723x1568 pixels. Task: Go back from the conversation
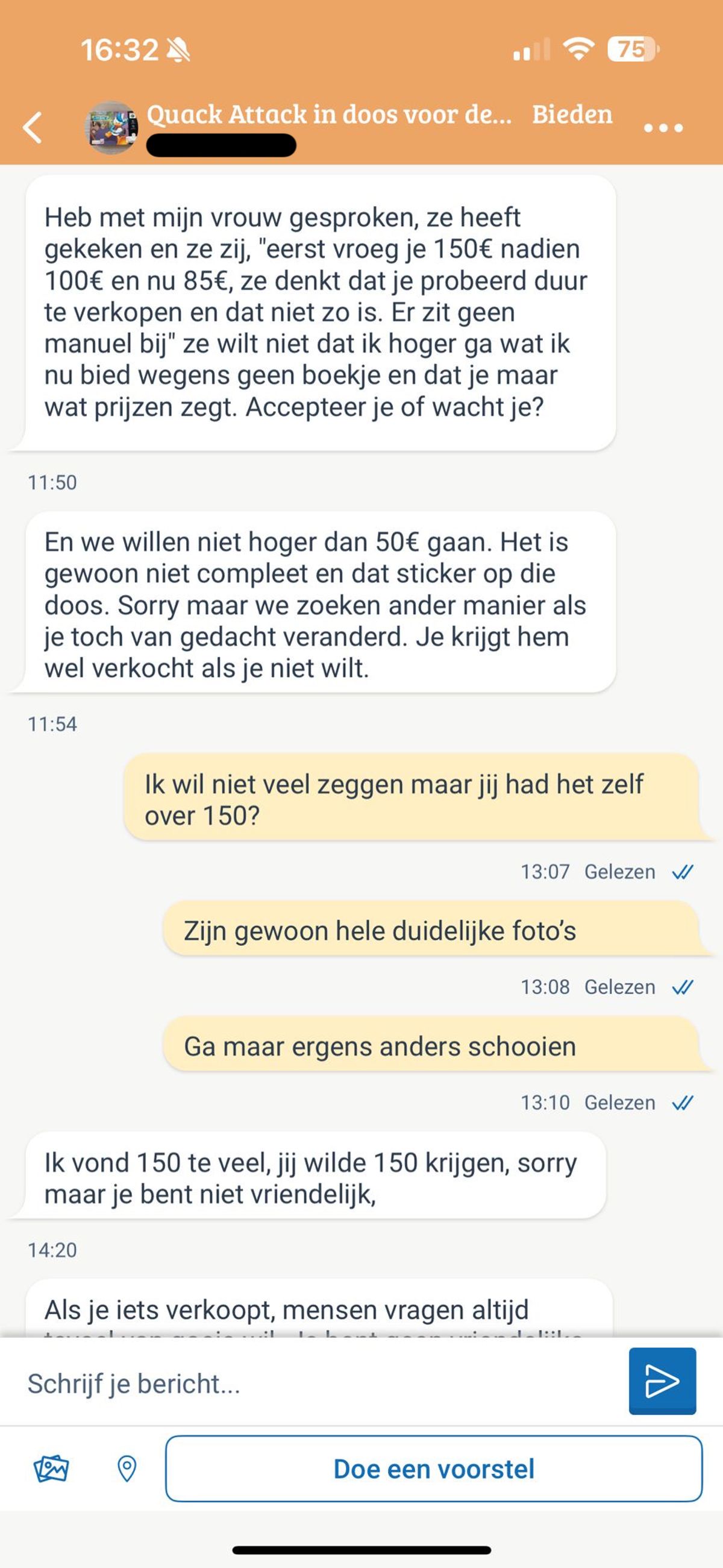pyautogui.click(x=33, y=127)
